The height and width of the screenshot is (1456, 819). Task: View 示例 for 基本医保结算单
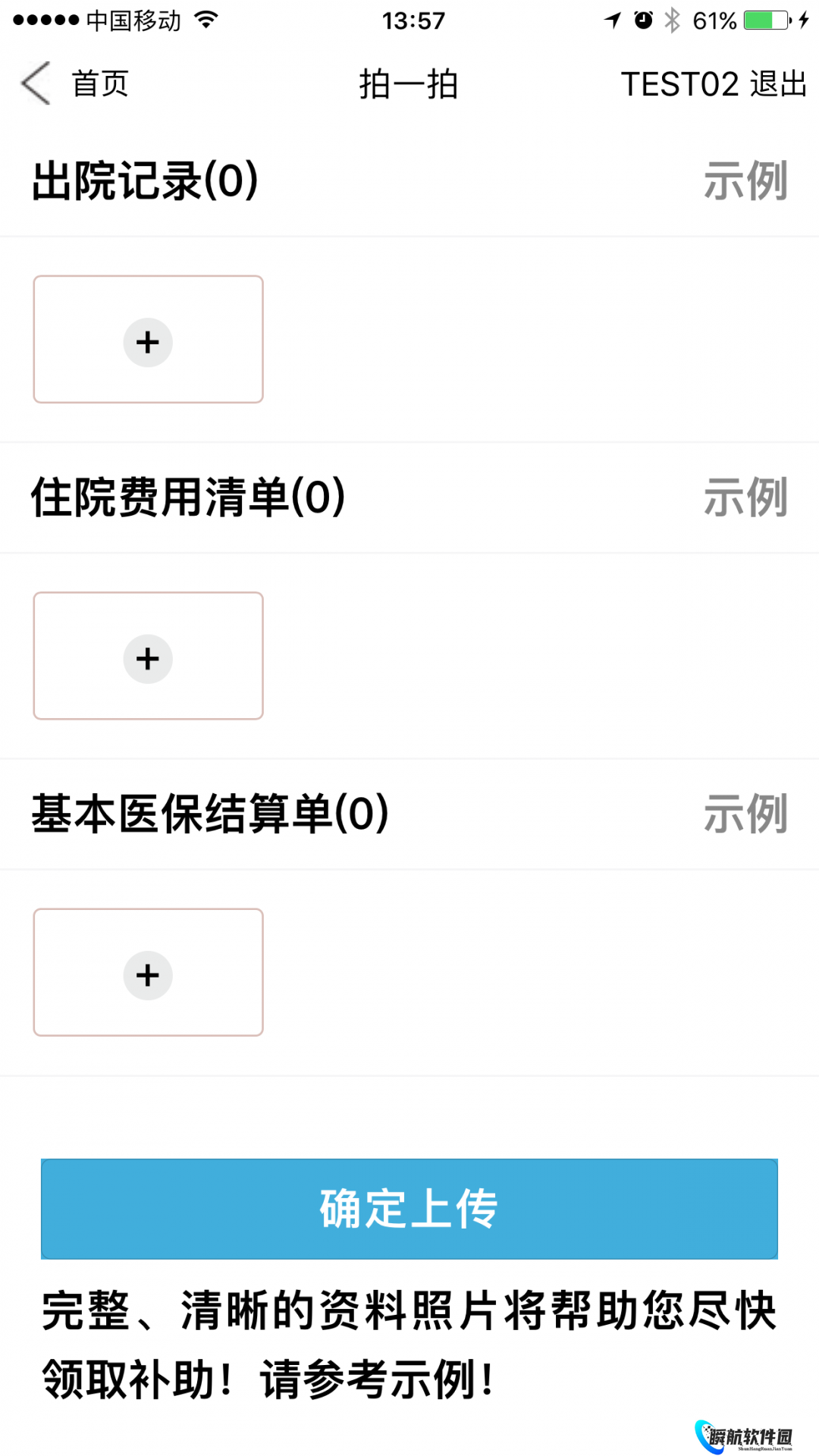745,814
